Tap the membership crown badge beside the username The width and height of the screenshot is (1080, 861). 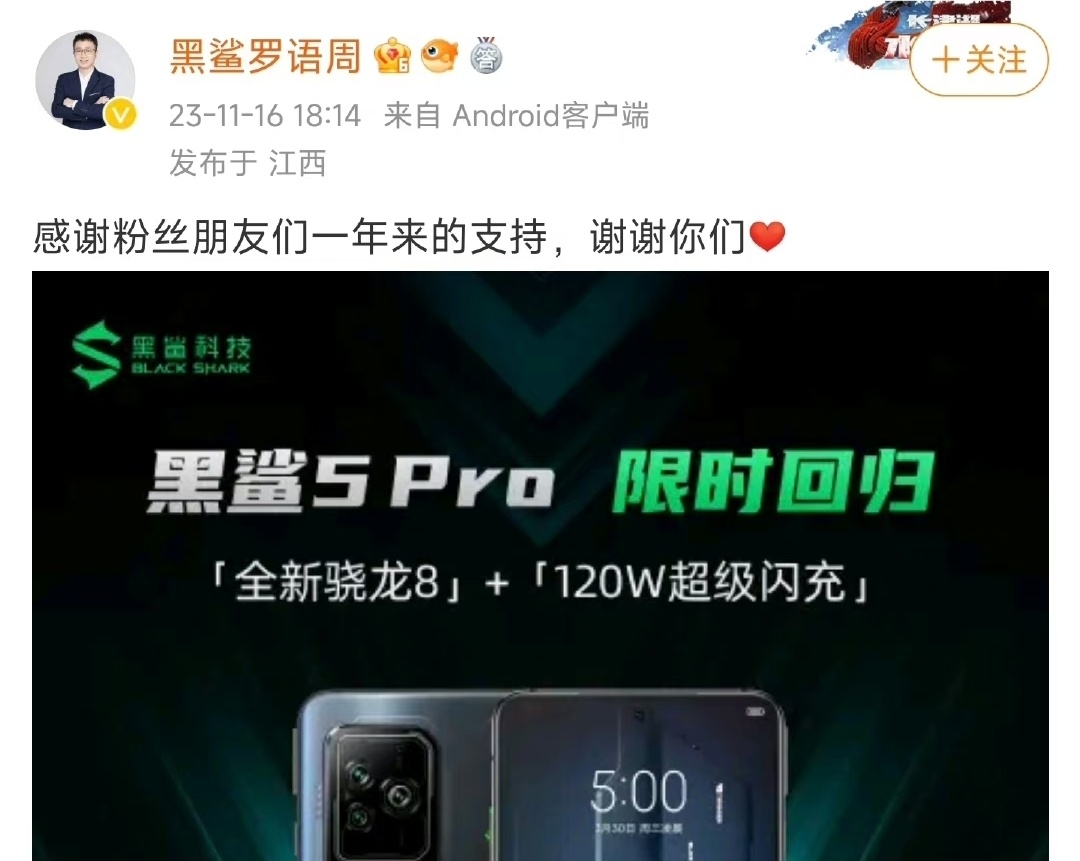click(x=392, y=57)
